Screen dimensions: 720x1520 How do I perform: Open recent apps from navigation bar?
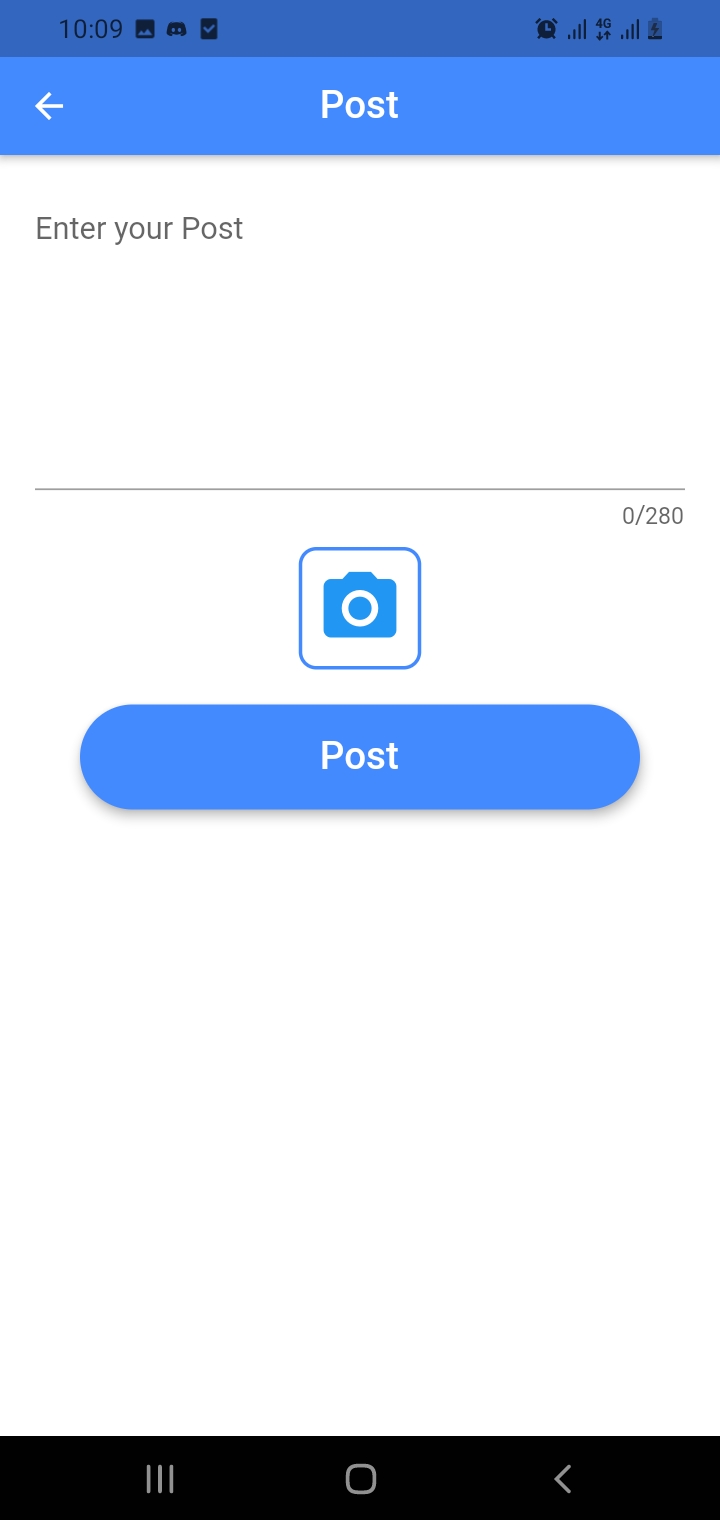tap(160, 1479)
